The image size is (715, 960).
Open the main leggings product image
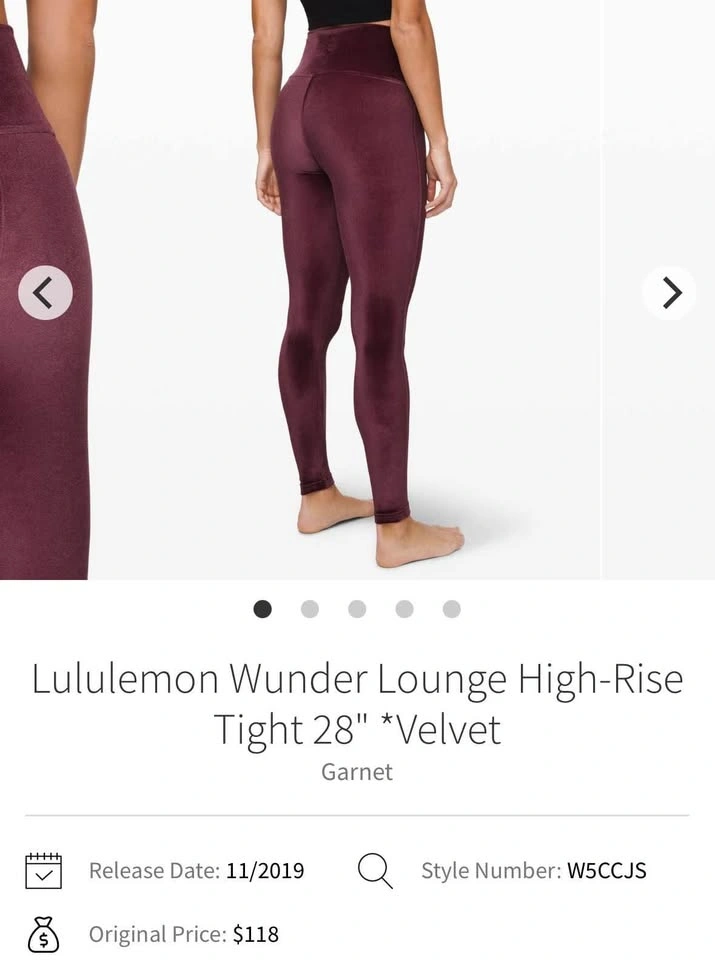coord(346,289)
